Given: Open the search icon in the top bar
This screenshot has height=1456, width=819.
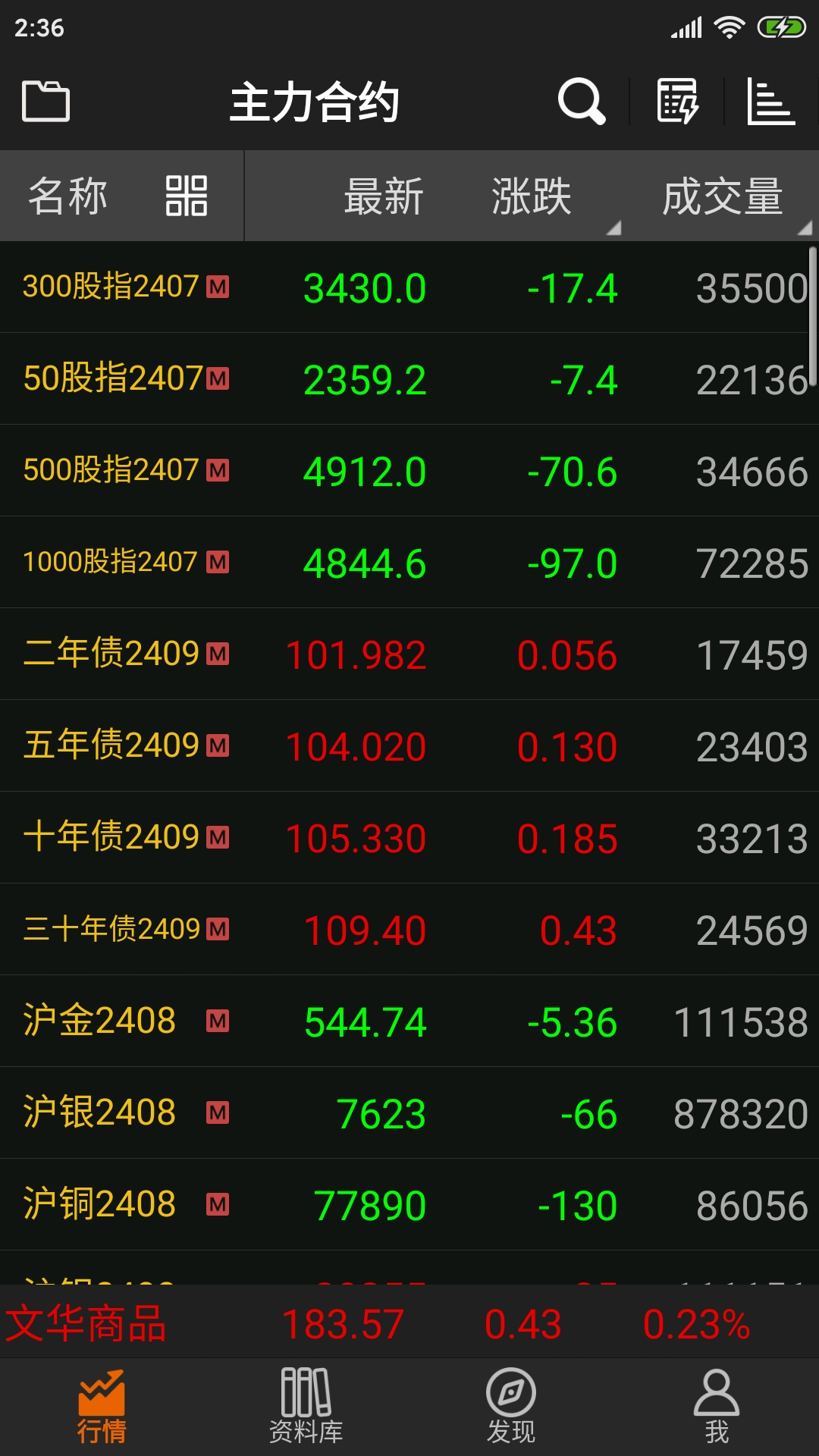Looking at the screenshot, I should [581, 101].
